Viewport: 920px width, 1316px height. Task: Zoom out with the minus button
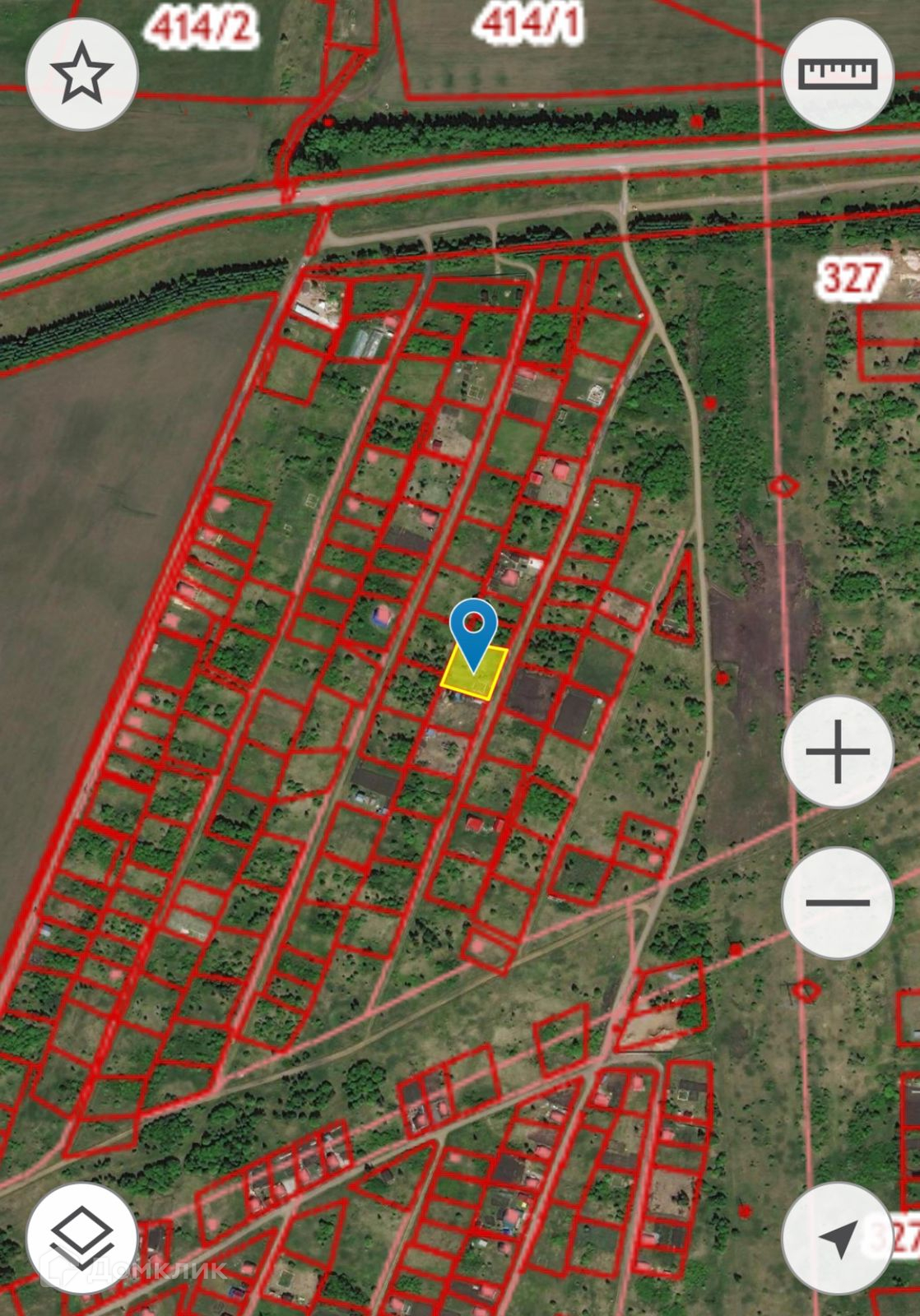(x=837, y=902)
